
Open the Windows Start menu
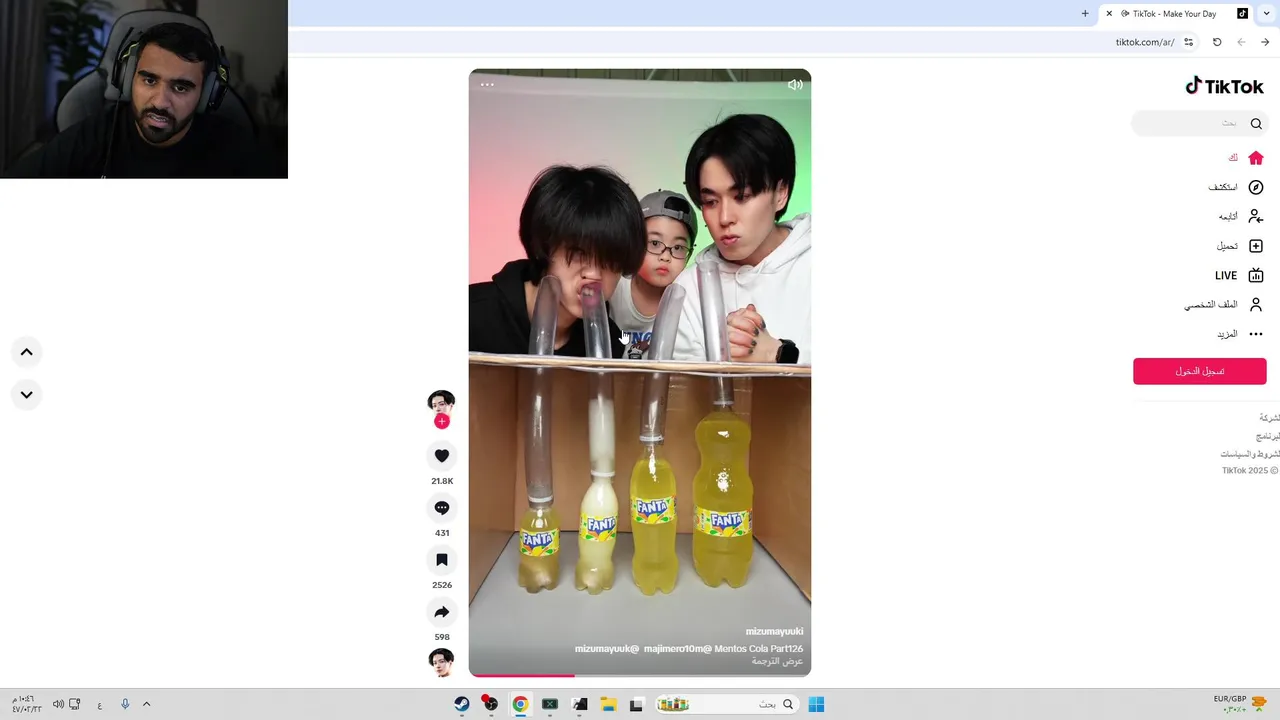click(816, 704)
